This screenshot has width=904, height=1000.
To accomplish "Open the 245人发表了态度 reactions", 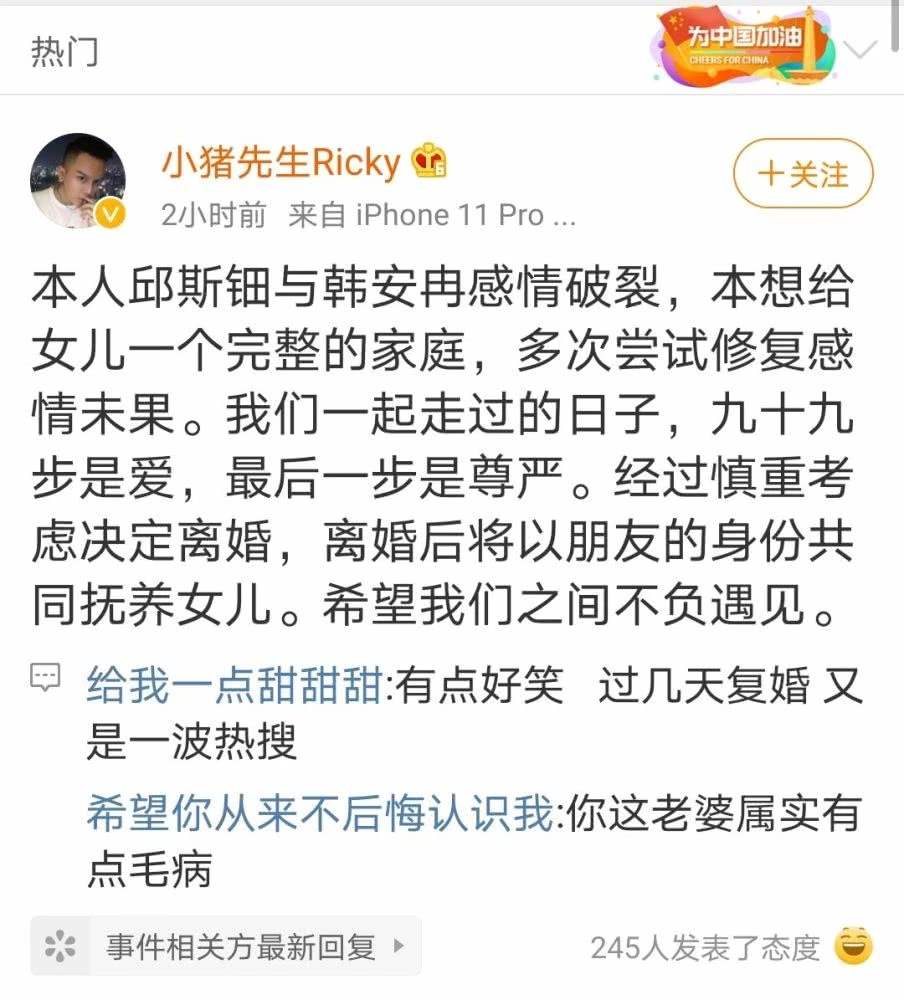I will tap(705, 947).
